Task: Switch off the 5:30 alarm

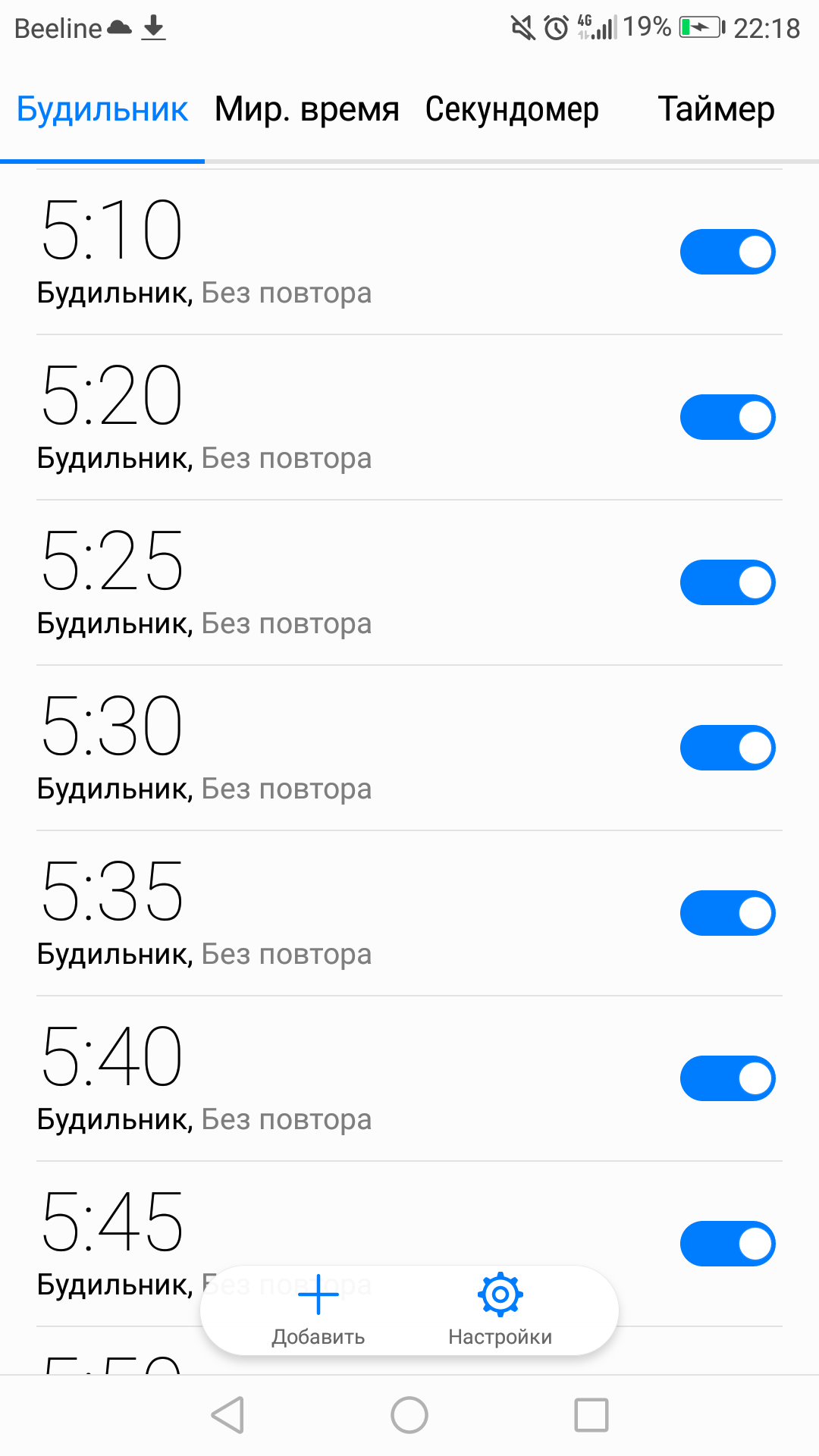Action: click(727, 748)
